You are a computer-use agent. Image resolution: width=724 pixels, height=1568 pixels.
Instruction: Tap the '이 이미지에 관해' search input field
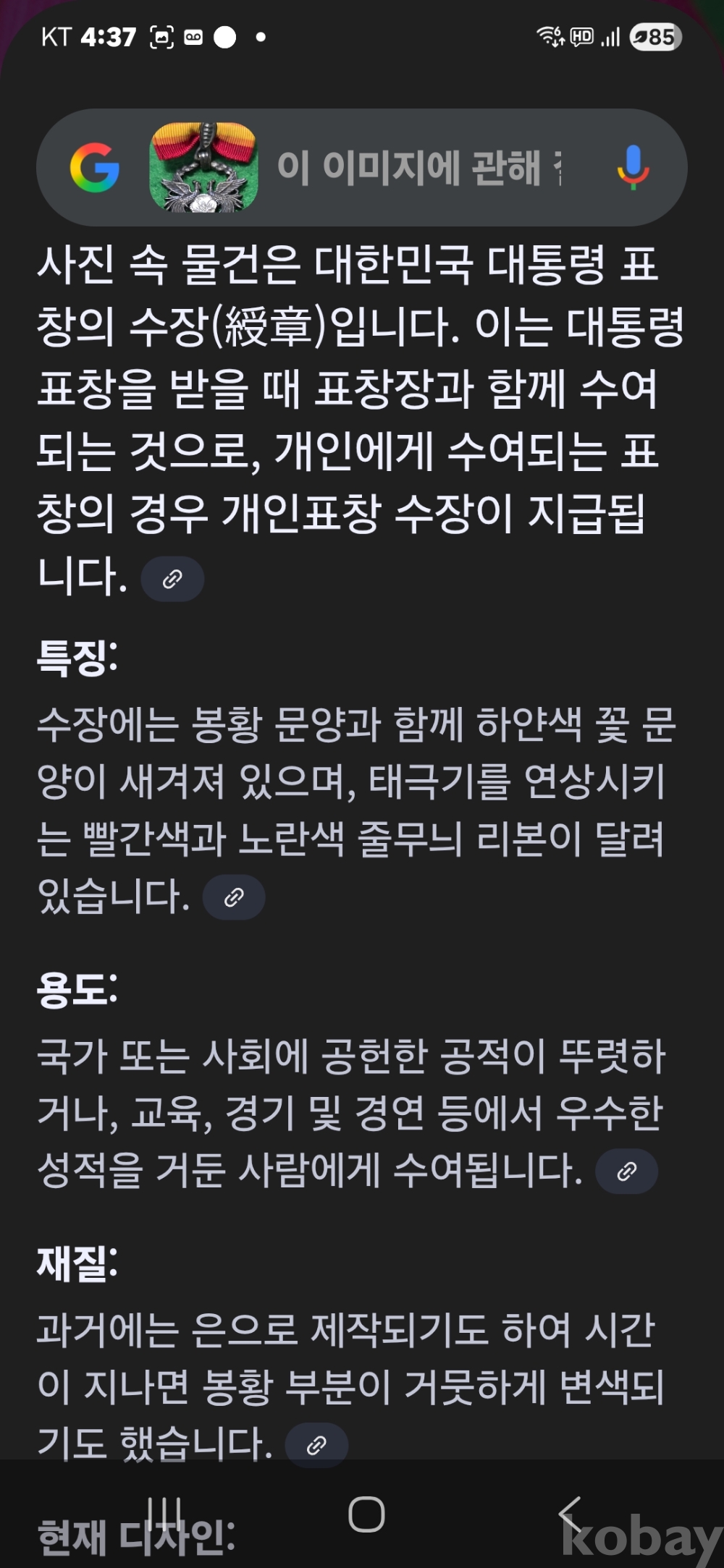[x=420, y=167]
